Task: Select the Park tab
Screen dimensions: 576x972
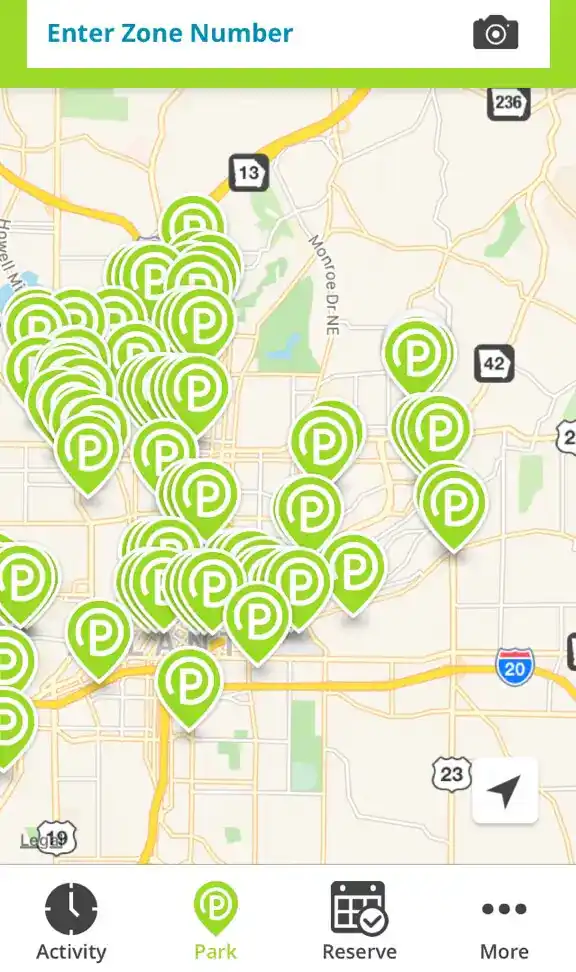Action: [x=215, y=921]
